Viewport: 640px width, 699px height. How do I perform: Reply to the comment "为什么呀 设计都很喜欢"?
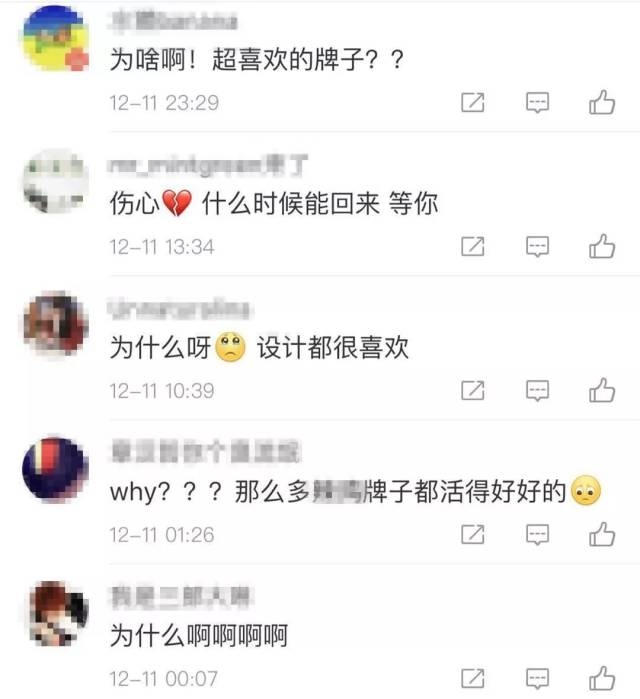pos(538,390)
